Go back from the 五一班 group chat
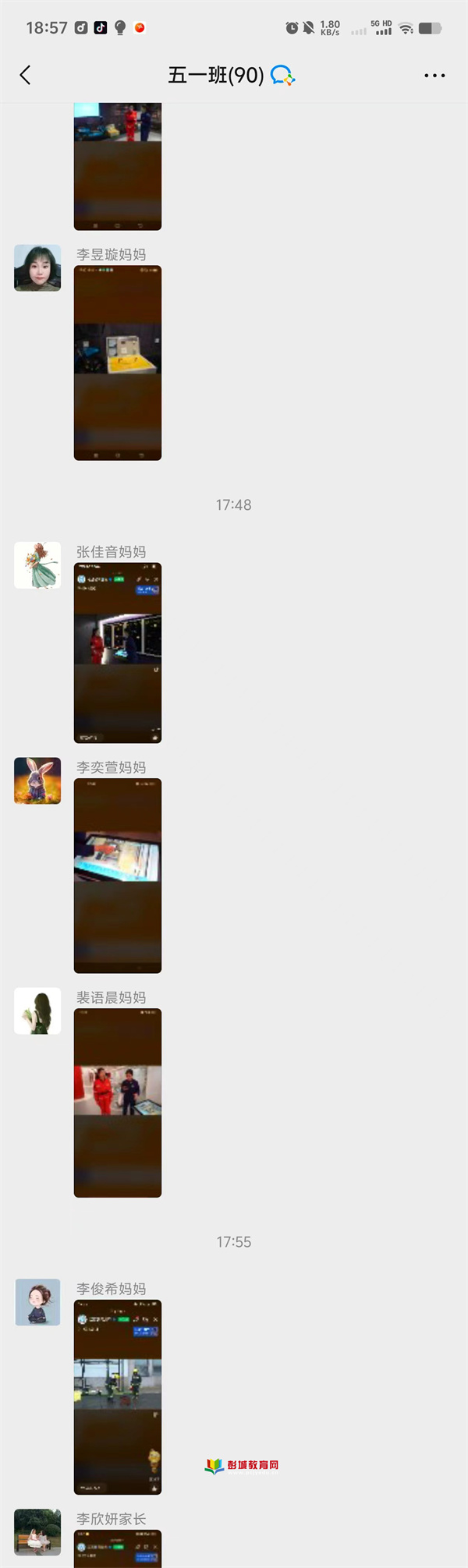Screen dimensions: 468x1568 [25, 76]
